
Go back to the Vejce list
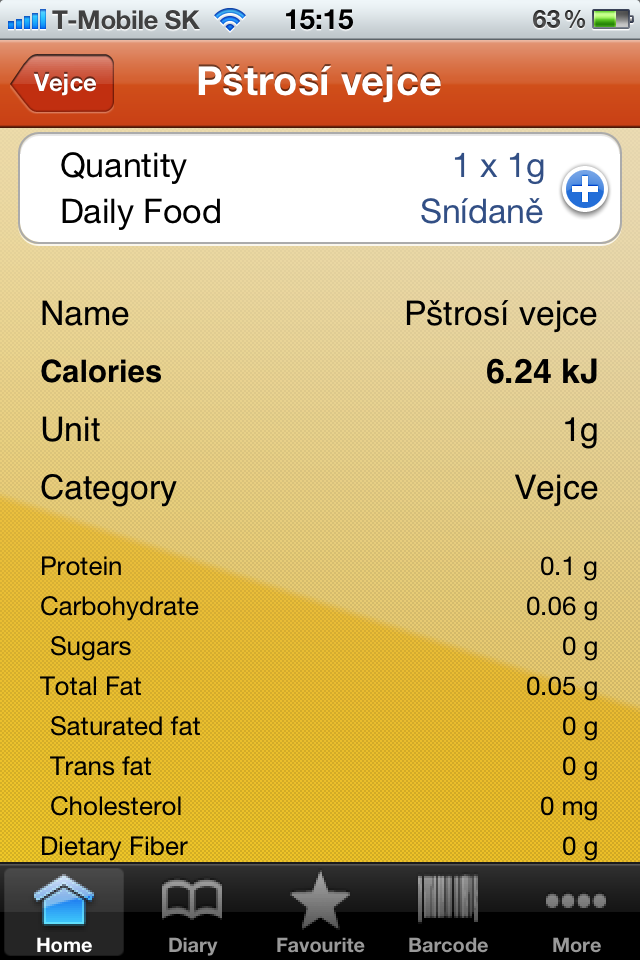click(63, 83)
